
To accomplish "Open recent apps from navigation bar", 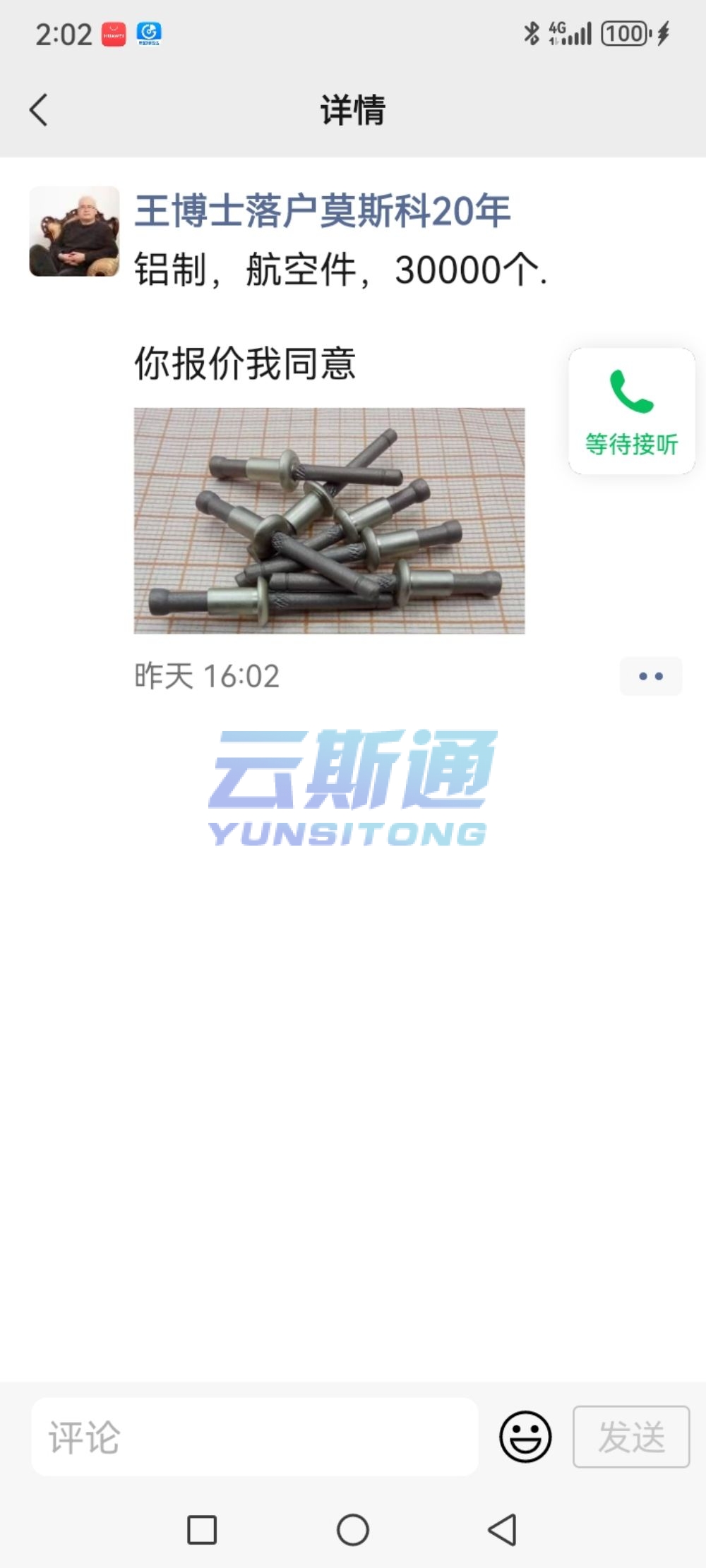I will 202,1530.
